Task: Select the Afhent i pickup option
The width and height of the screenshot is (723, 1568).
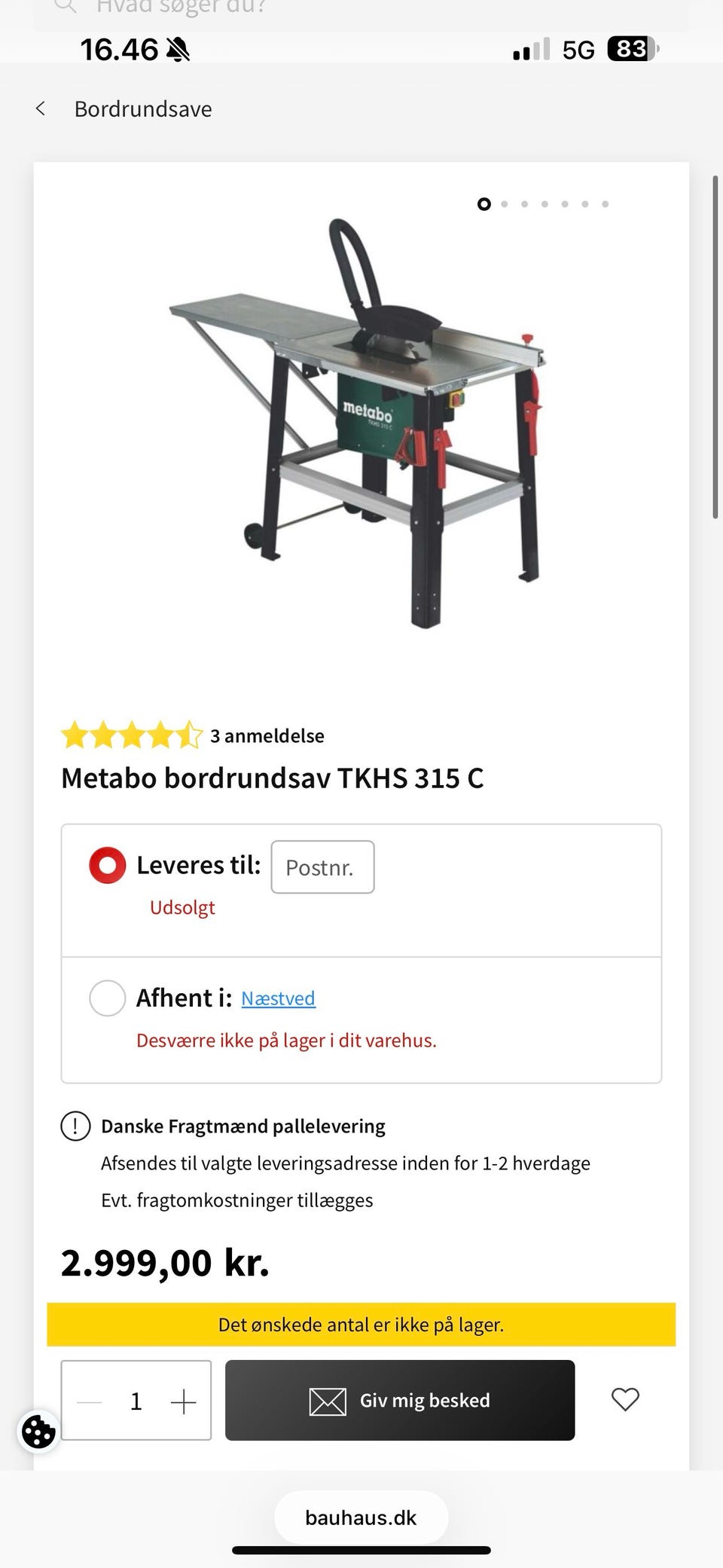Action: [x=108, y=998]
